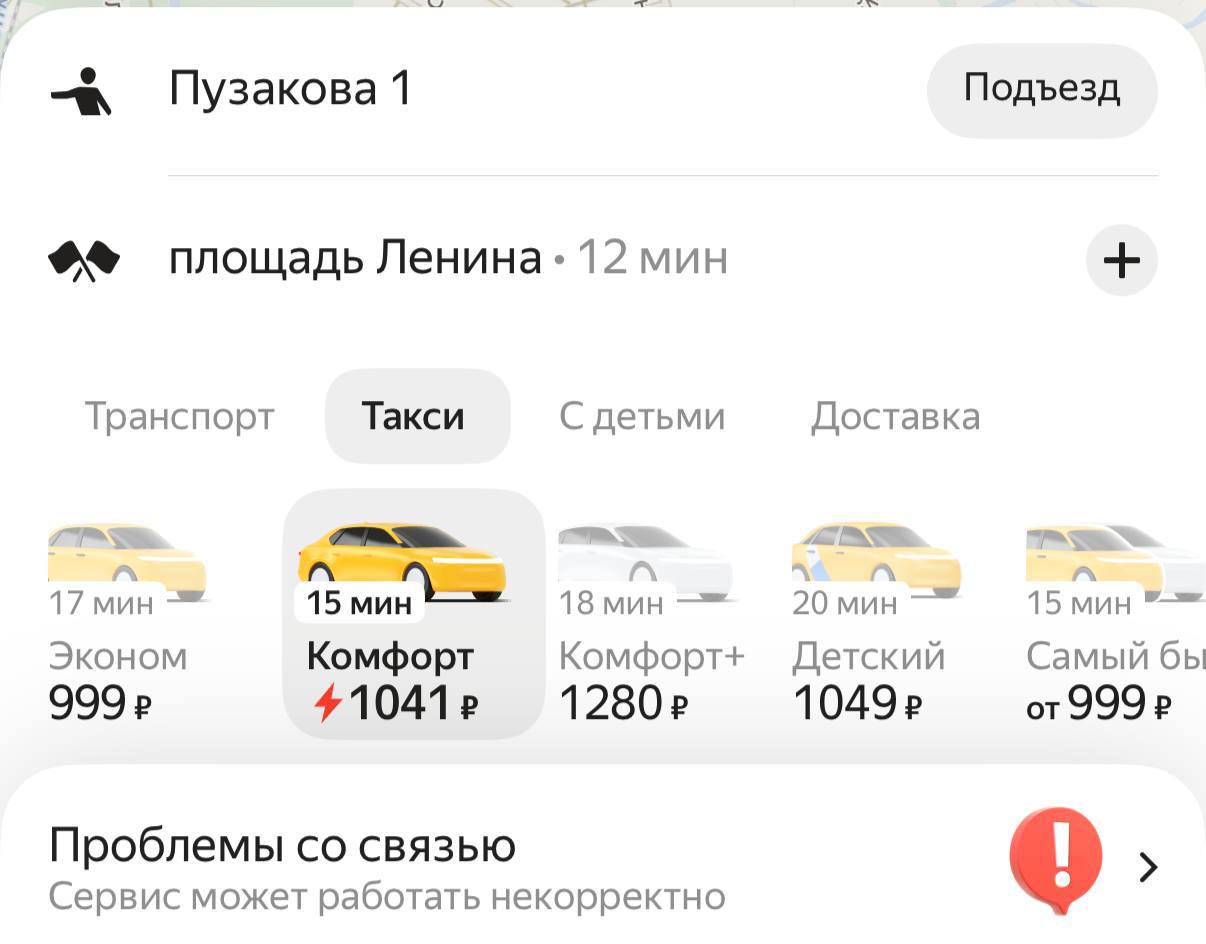Select the Комфорт tariff card

coord(413,615)
